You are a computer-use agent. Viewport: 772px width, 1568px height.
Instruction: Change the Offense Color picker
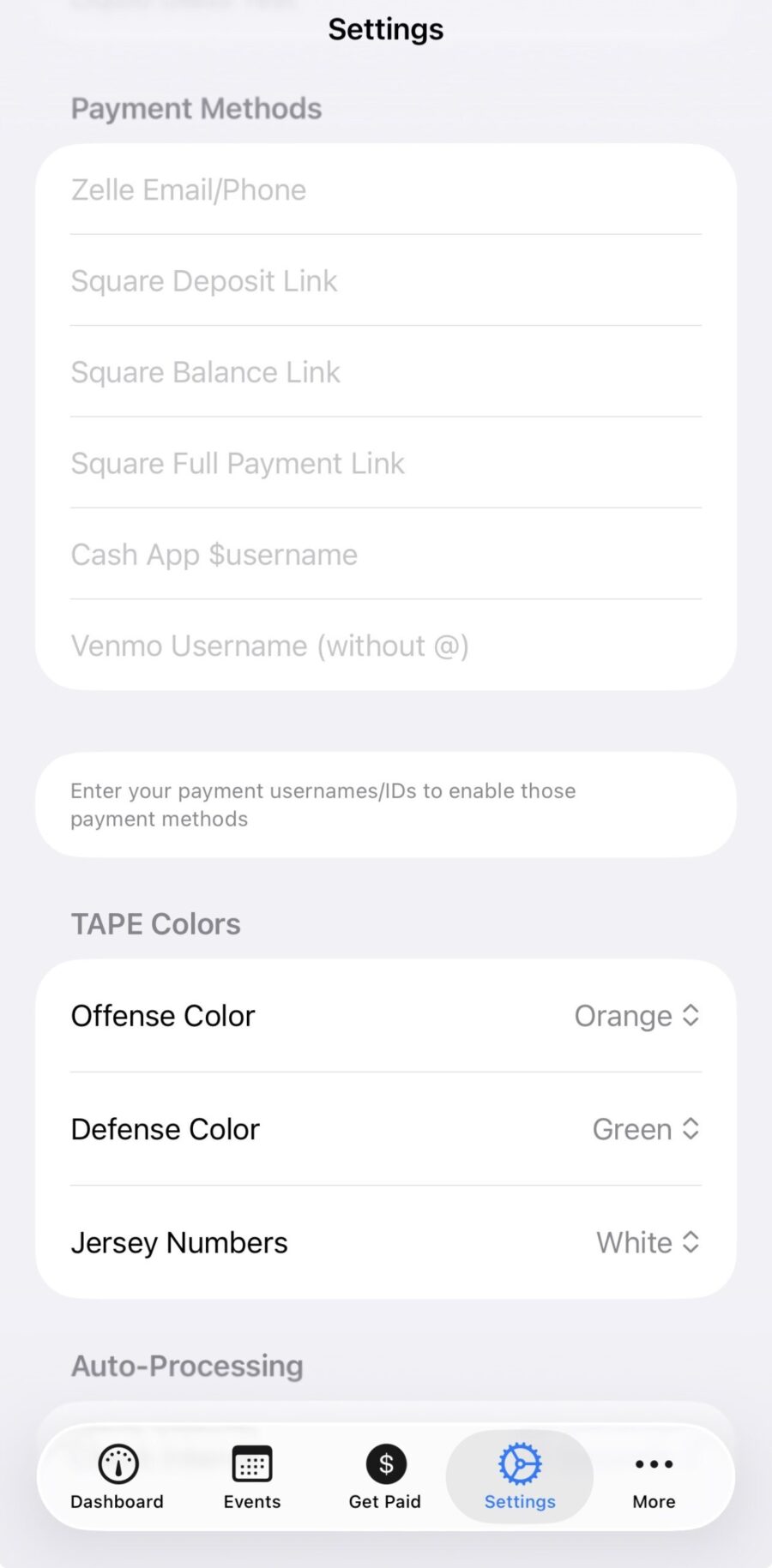(x=636, y=1016)
